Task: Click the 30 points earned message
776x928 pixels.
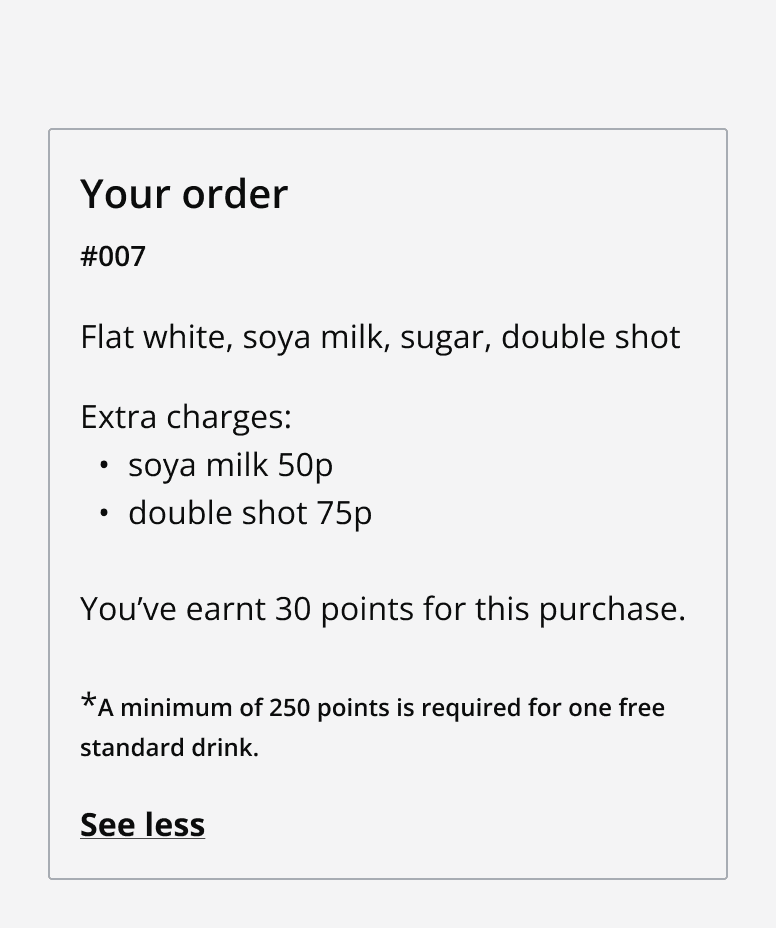Action: tap(383, 609)
